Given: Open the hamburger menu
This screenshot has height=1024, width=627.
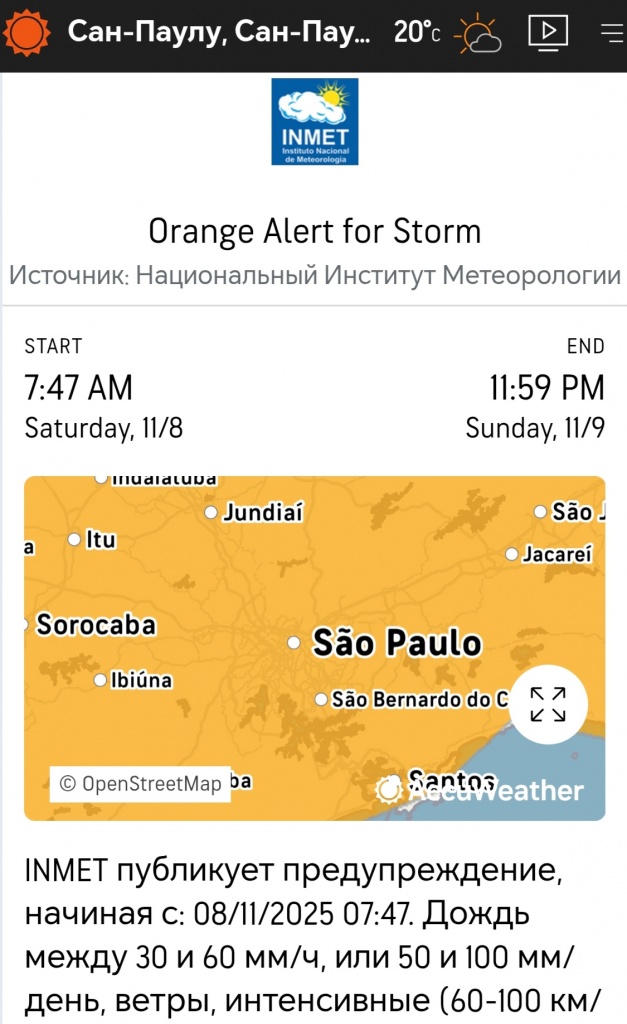Looking at the screenshot, I should click(x=610, y=33).
